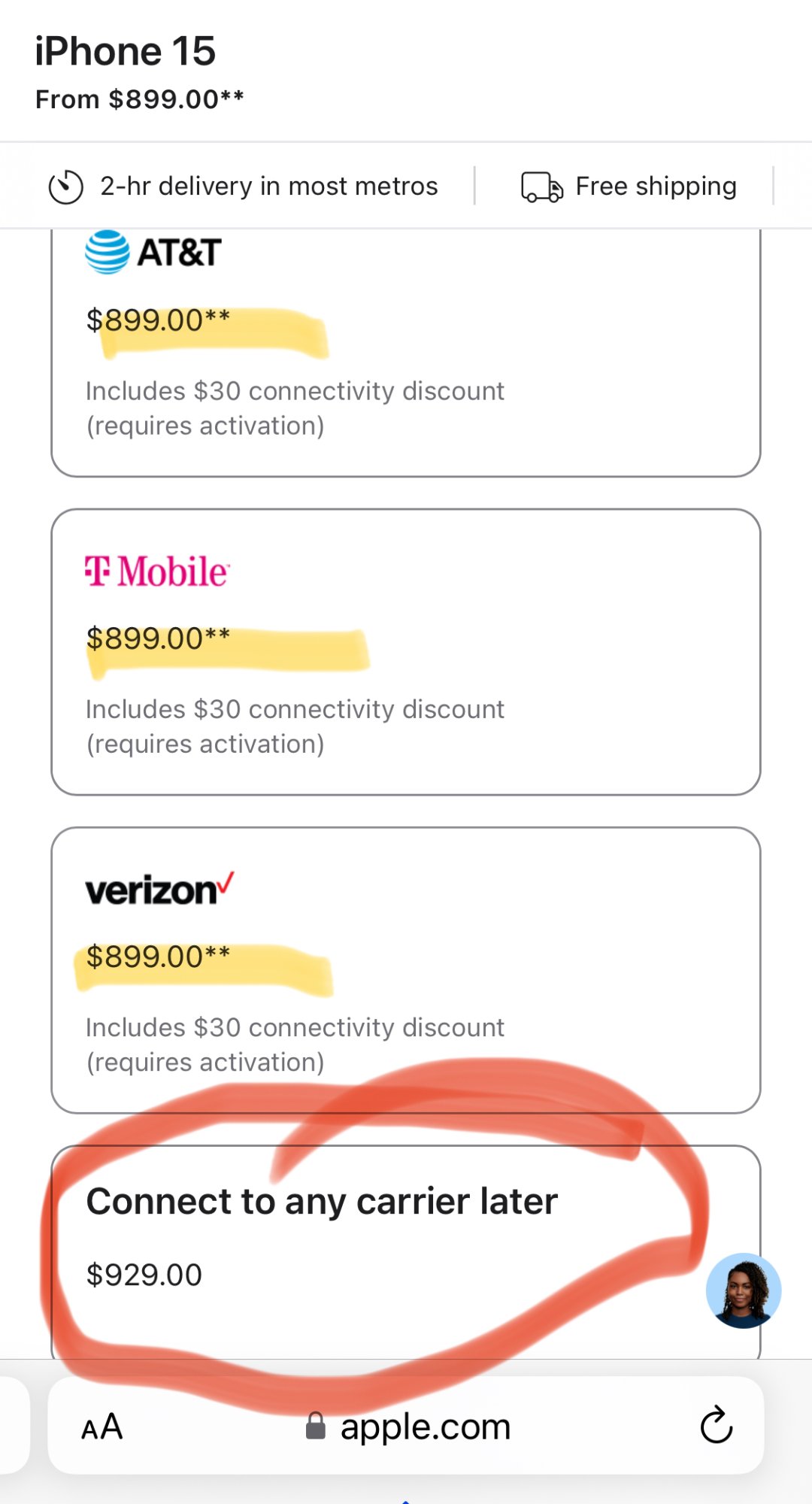Pick Verizon as the carrier
The width and height of the screenshot is (812, 1504).
coord(406,970)
